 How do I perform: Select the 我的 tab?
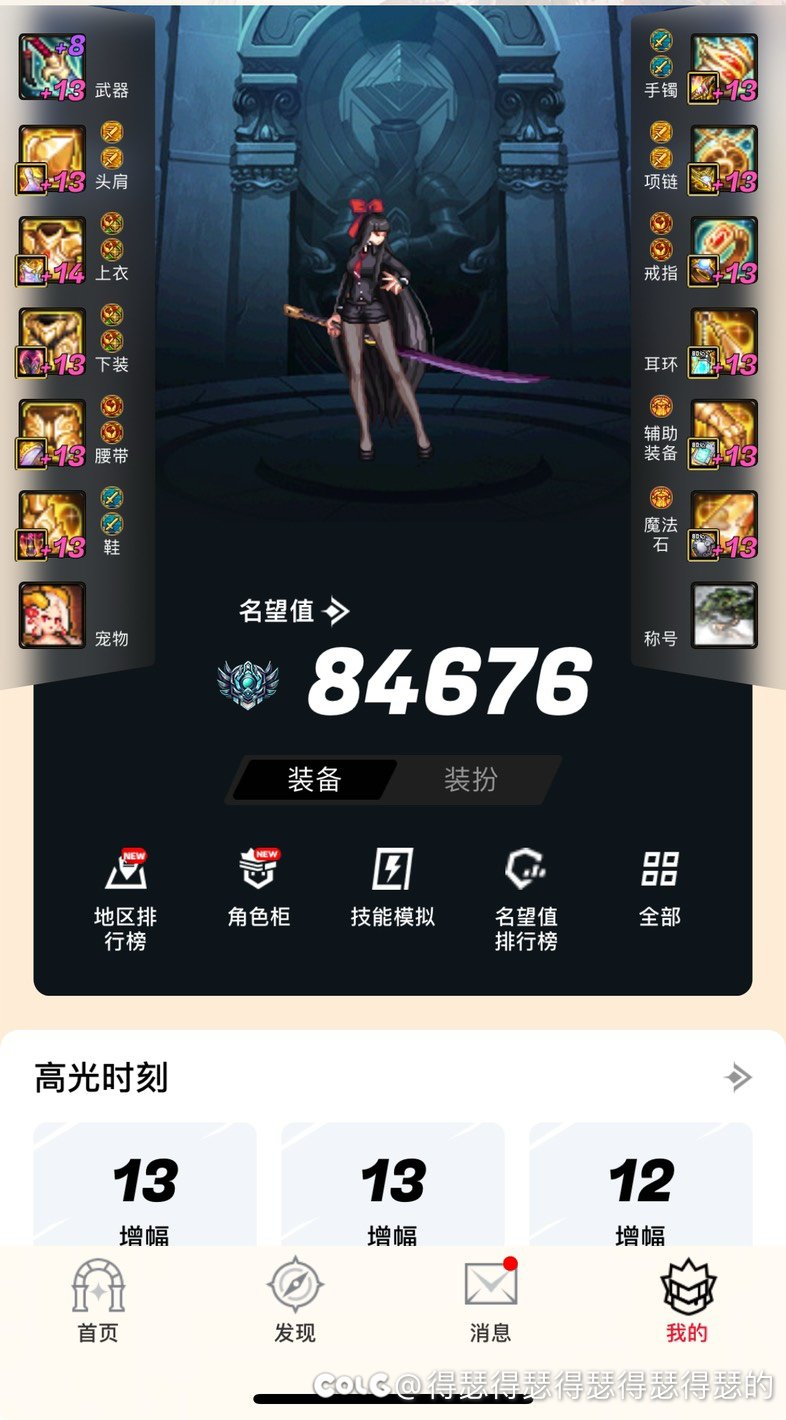(688, 1300)
